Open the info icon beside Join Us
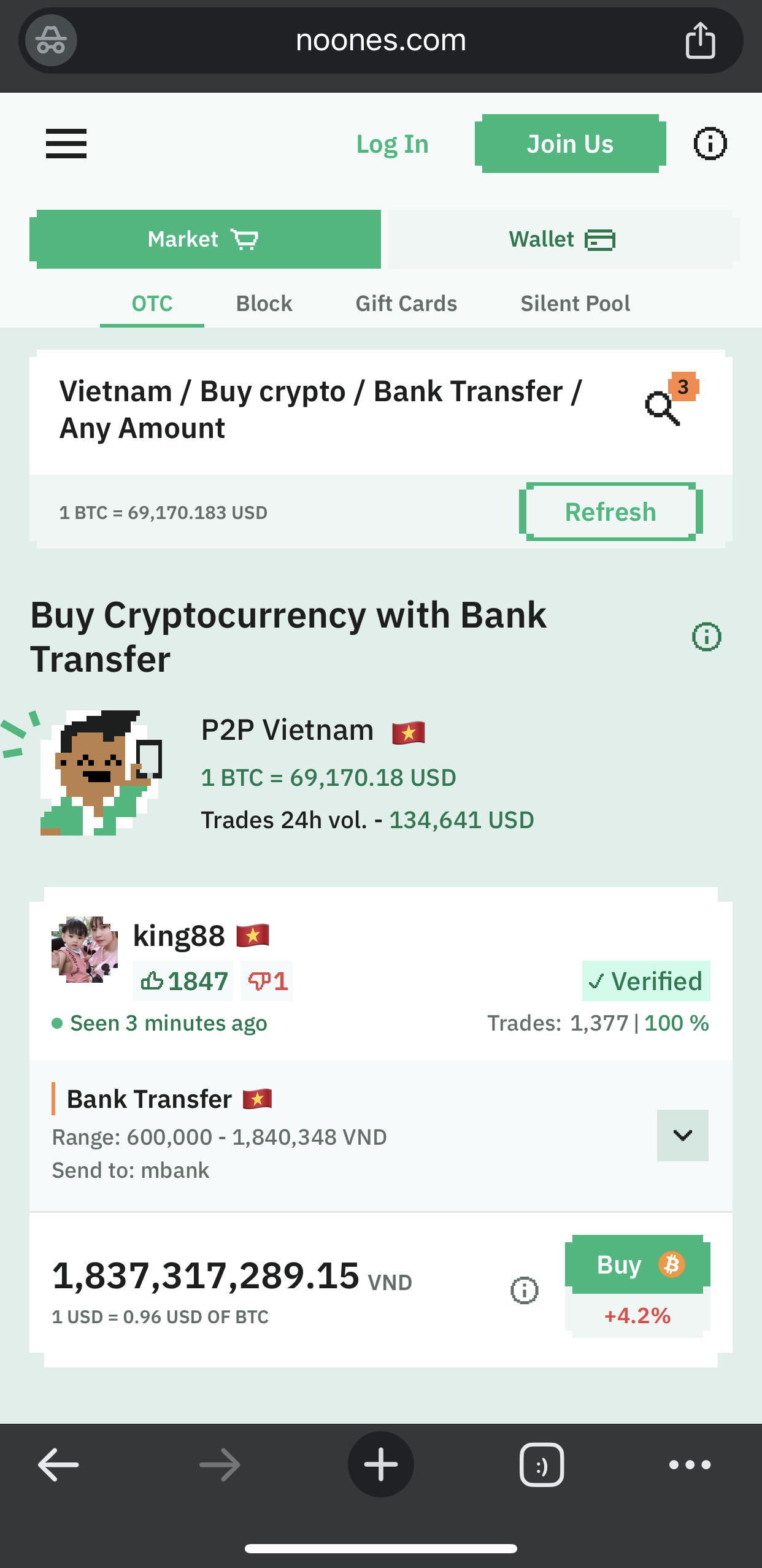 [710, 144]
